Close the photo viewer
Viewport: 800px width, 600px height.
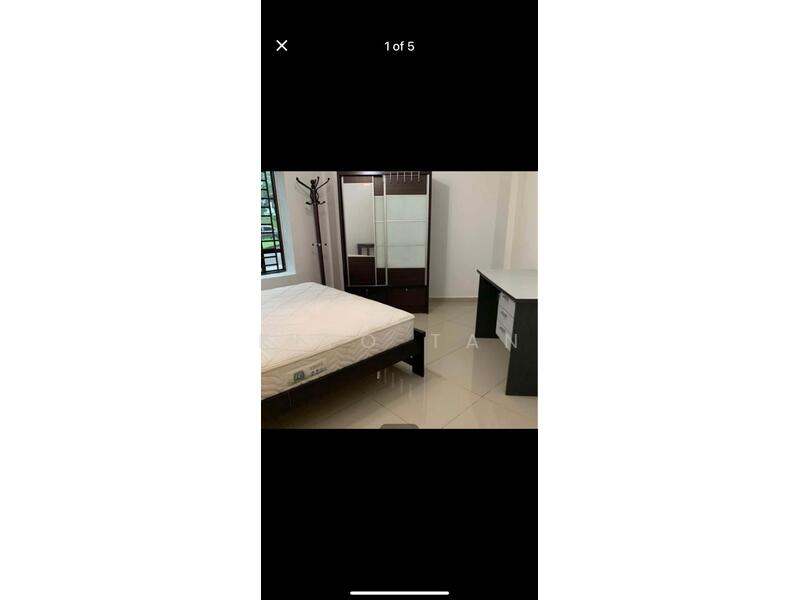click(282, 46)
